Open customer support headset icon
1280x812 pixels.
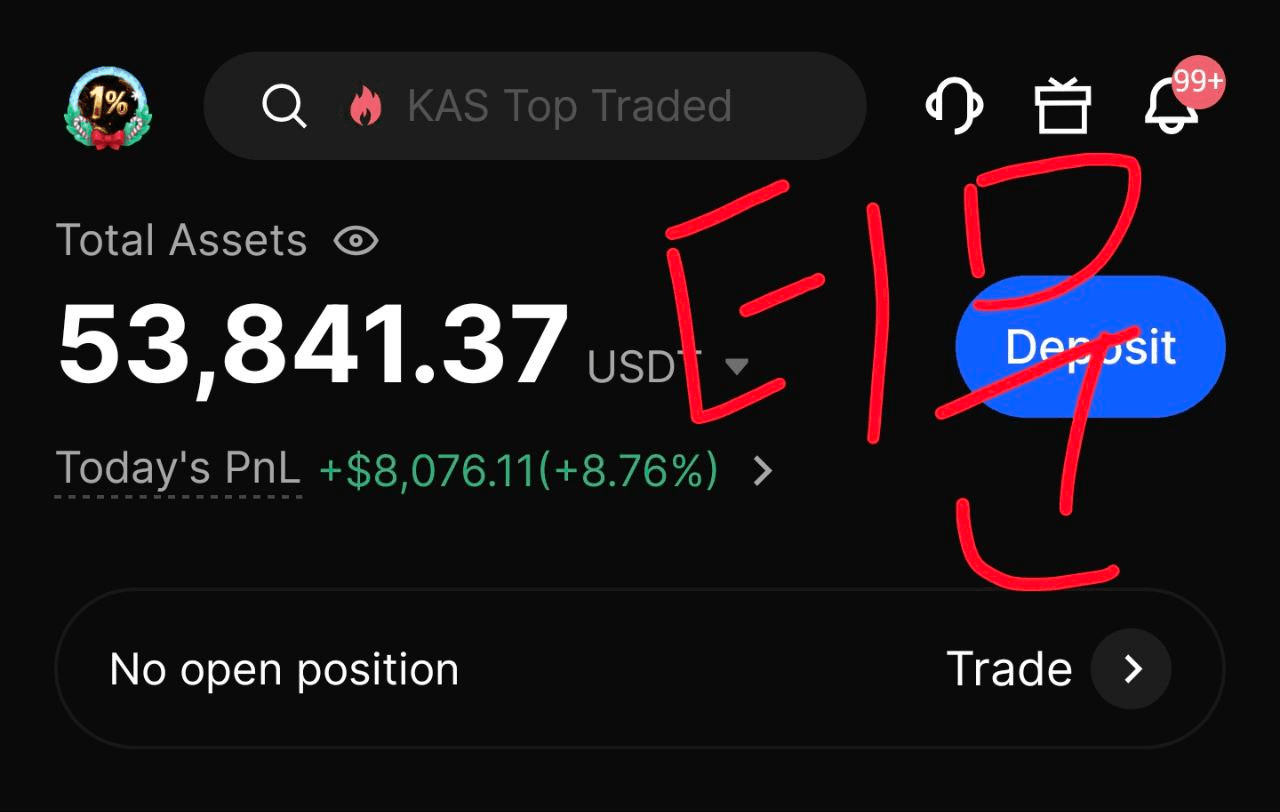click(x=954, y=105)
